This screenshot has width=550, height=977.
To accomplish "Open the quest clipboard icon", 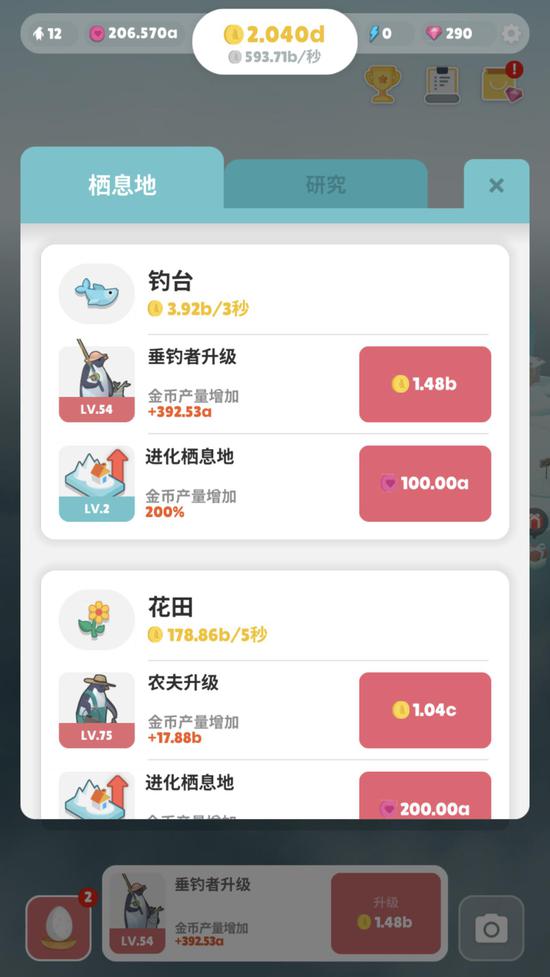I will pyautogui.click(x=442, y=85).
